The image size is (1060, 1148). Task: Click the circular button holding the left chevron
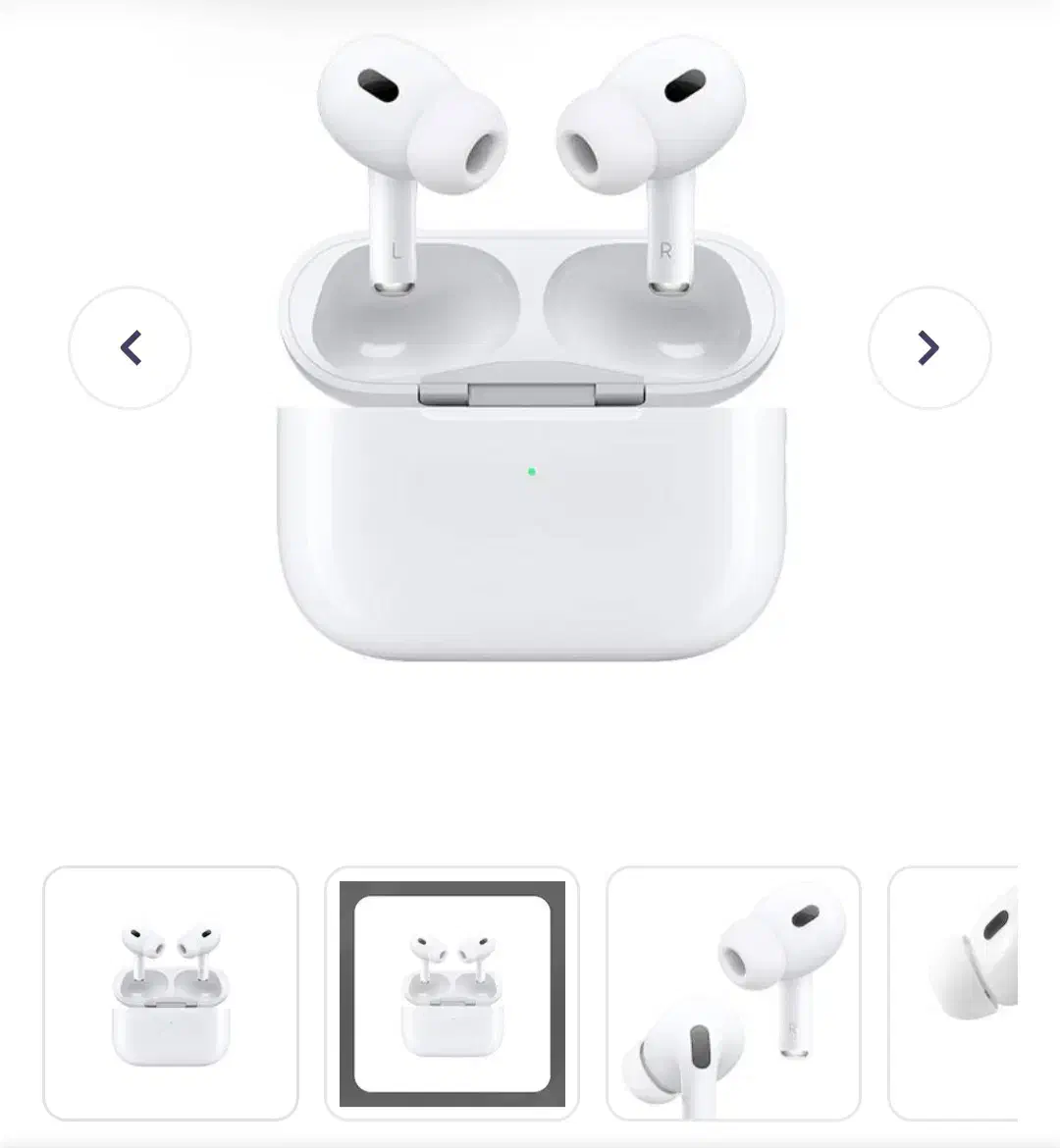(x=130, y=347)
